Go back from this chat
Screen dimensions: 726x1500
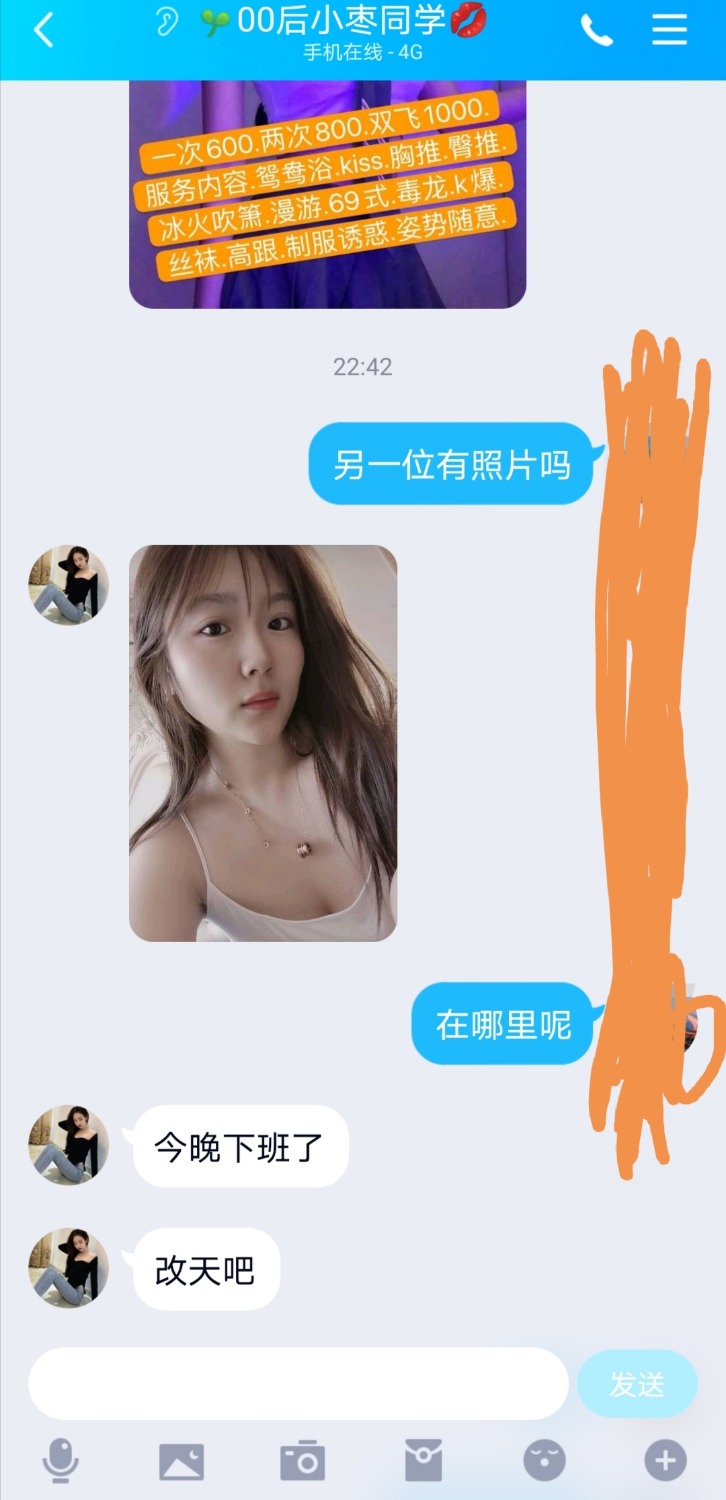43,30
